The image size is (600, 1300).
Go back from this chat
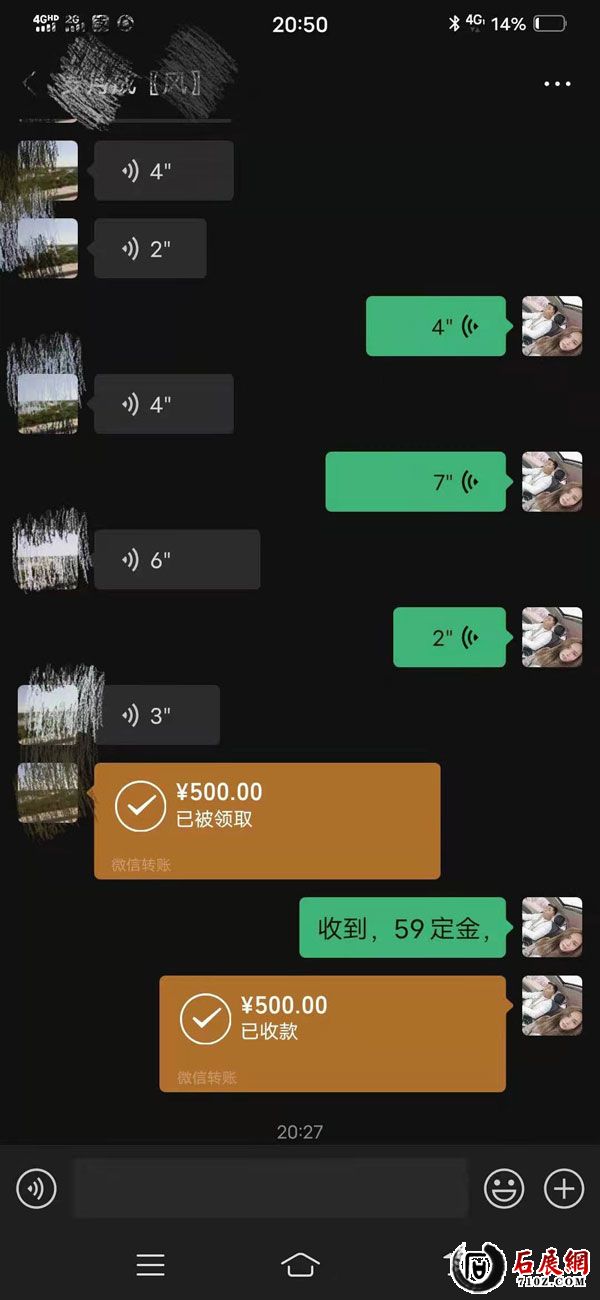[30, 84]
